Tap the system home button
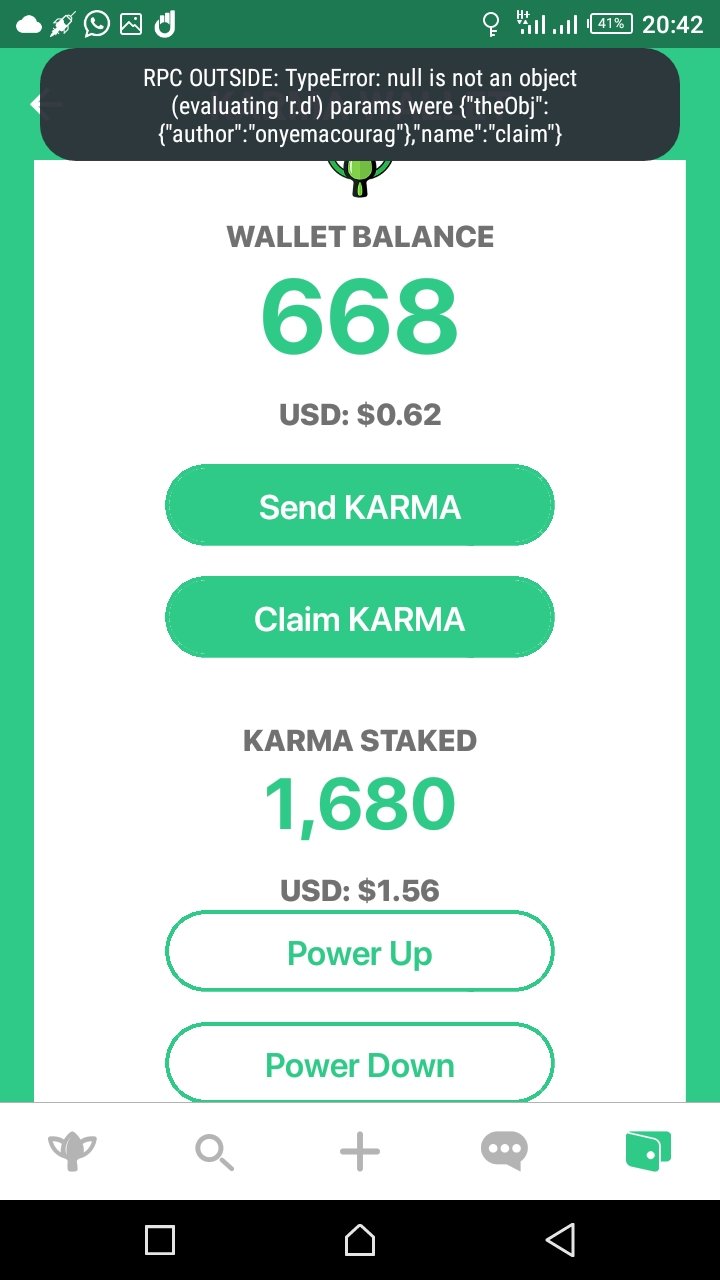Image resolution: width=720 pixels, height=1280 pixels. tap(360, 1240)
